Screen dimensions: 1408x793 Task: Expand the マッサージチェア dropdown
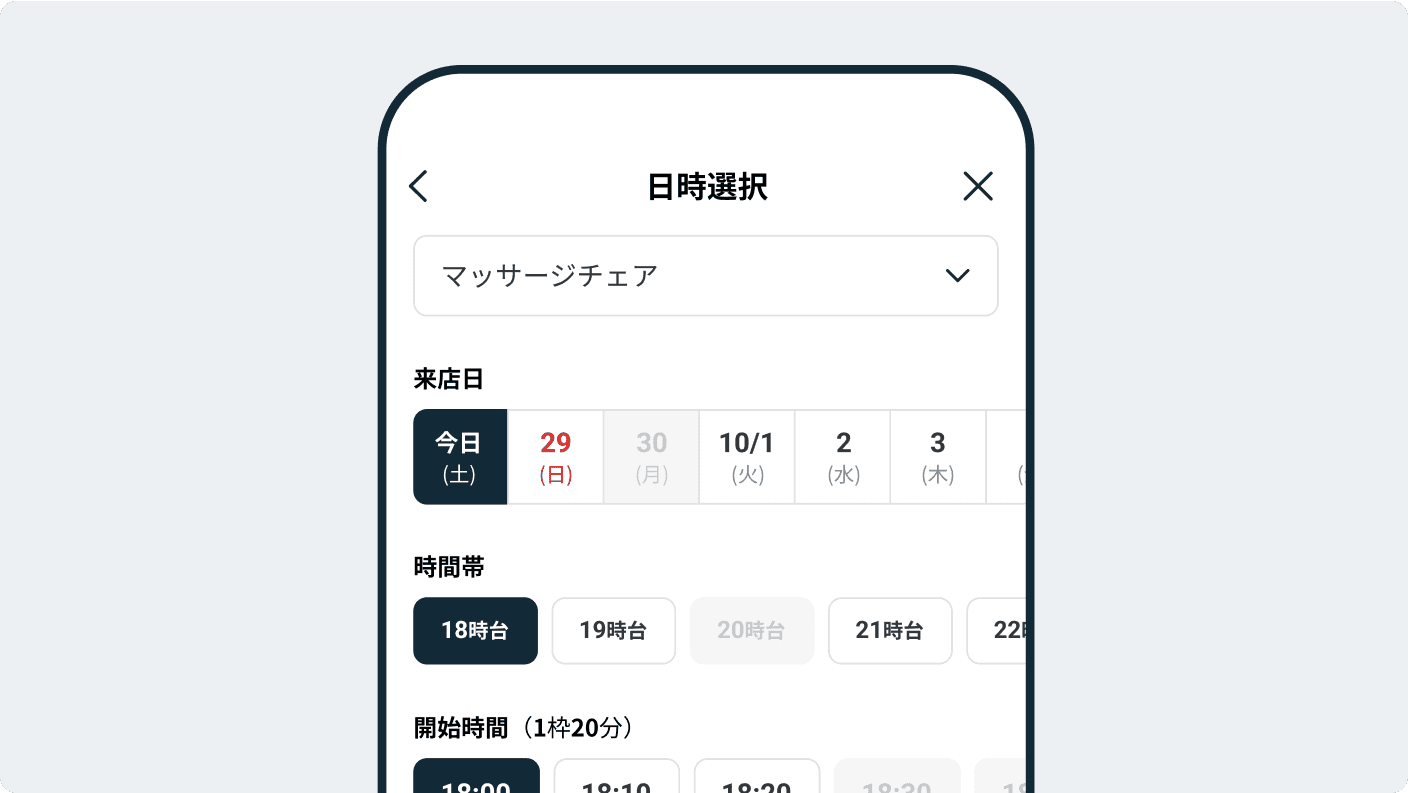click(705, 276)
